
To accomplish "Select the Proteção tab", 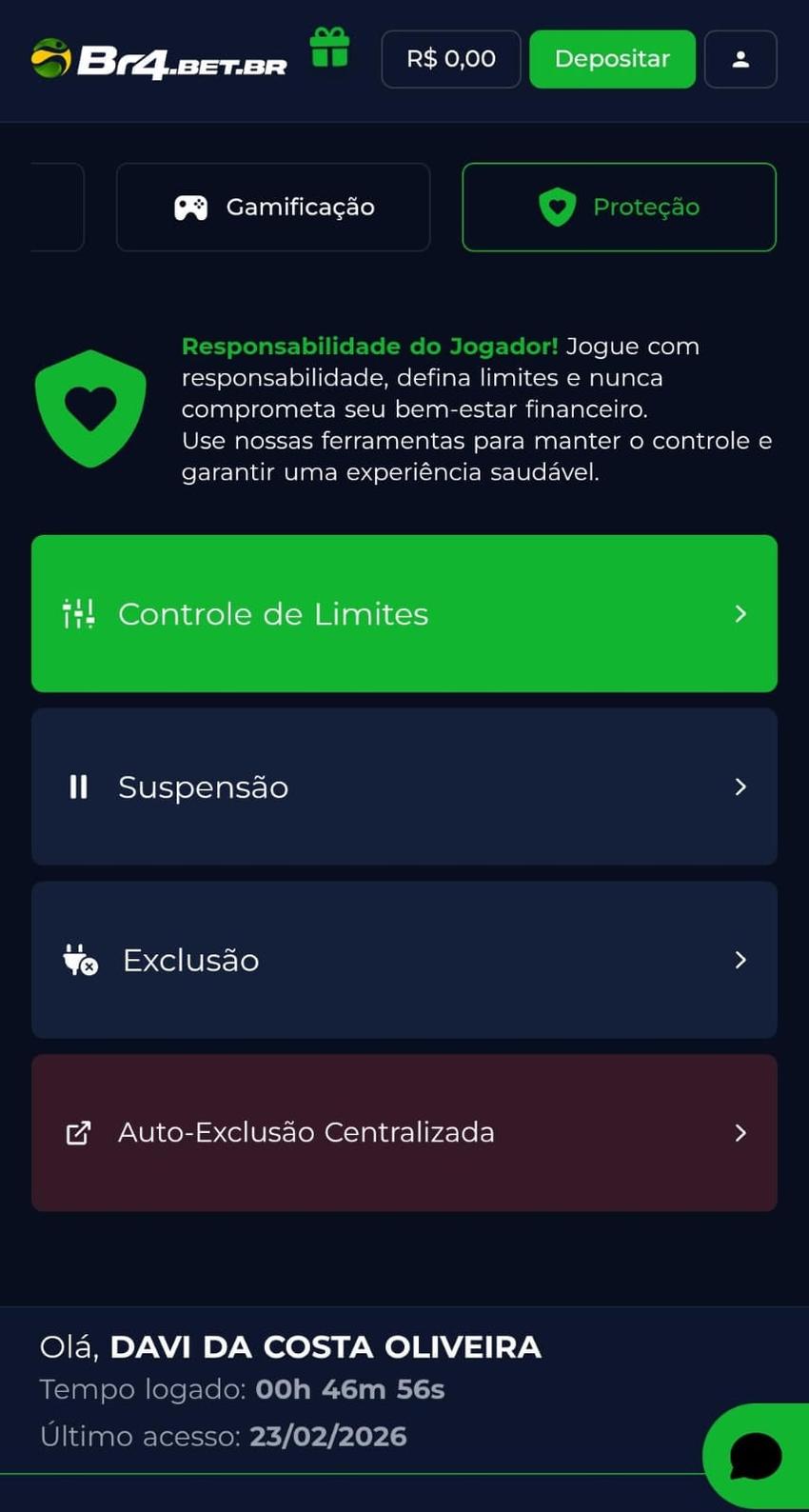I will coord(619,207).
